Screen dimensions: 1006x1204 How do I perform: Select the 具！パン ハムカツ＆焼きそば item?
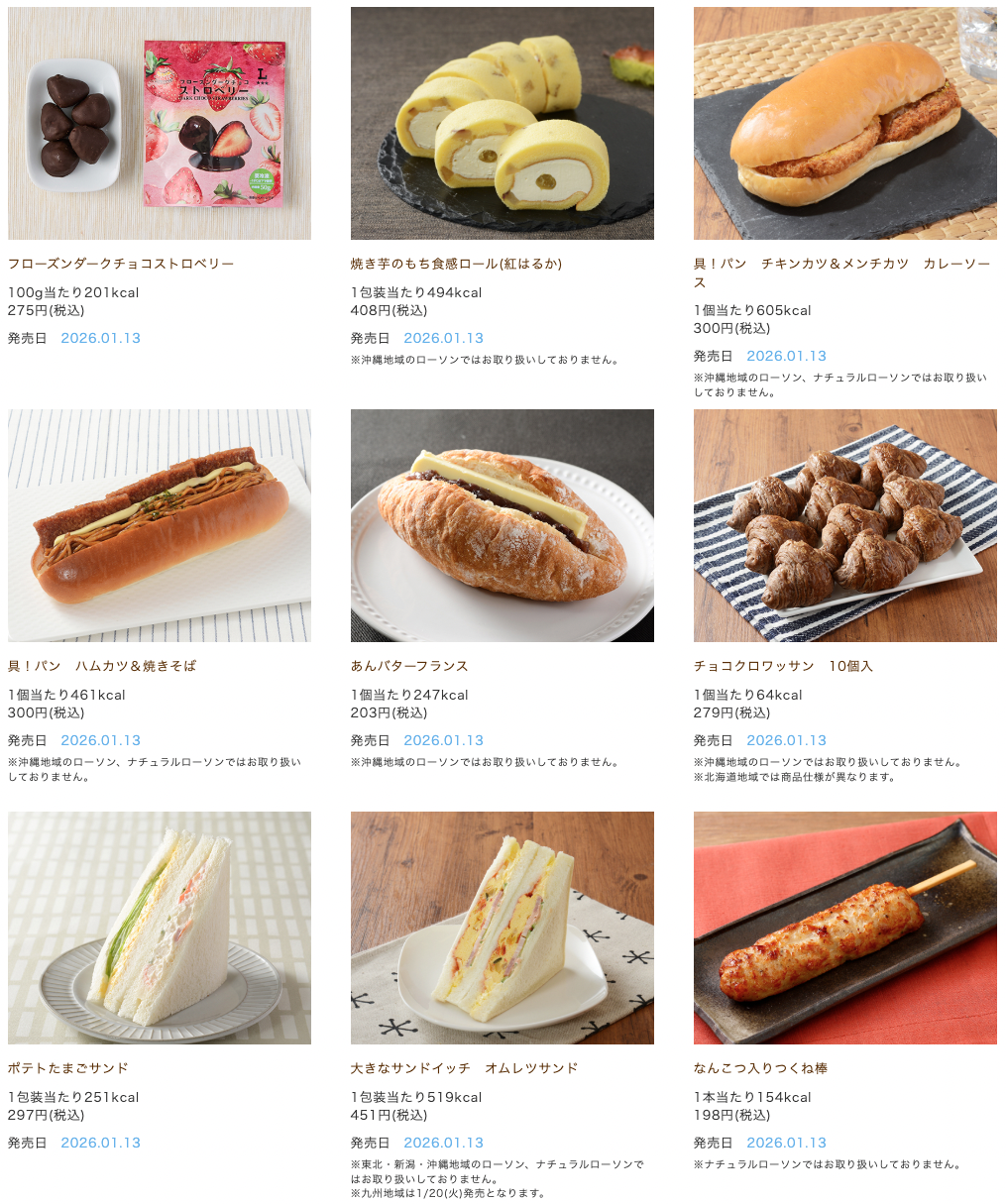coord(102,666)
